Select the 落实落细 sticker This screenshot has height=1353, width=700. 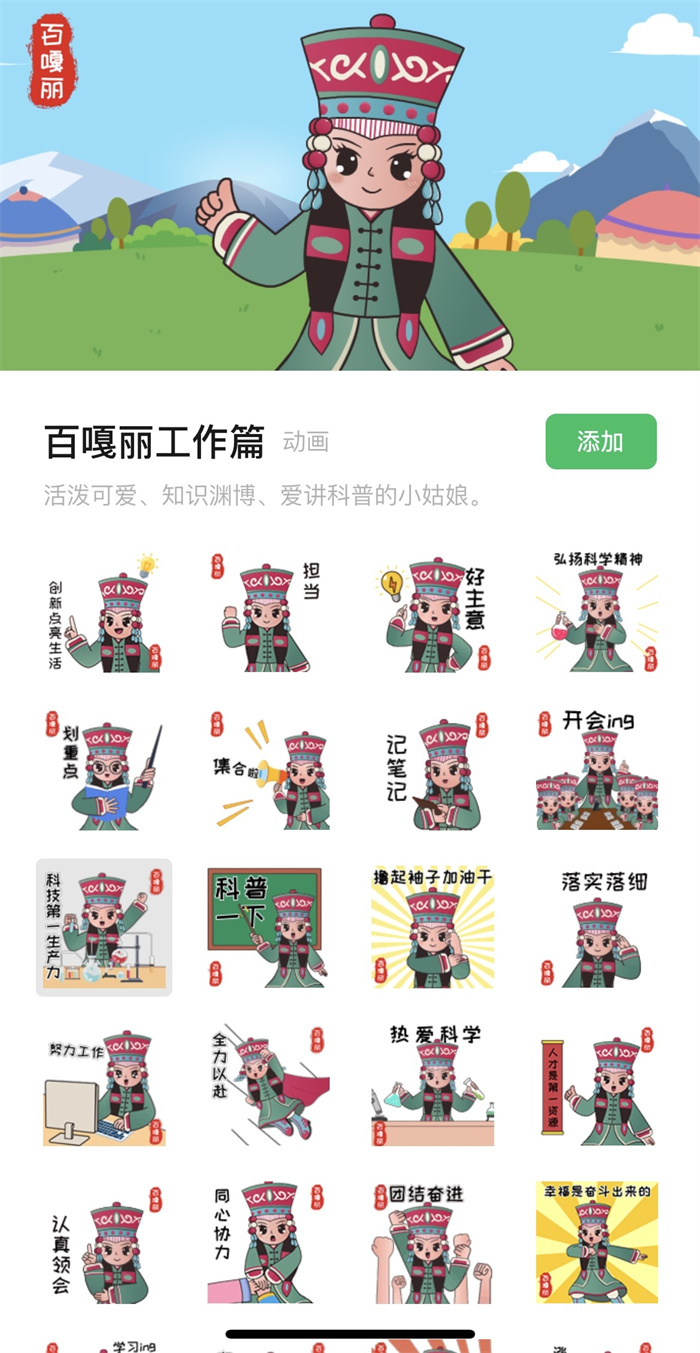pyautogui.click(x=597, y=928)
